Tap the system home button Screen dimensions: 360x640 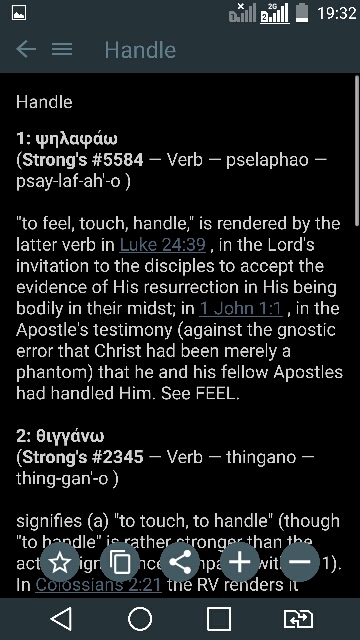click(140, 619)
